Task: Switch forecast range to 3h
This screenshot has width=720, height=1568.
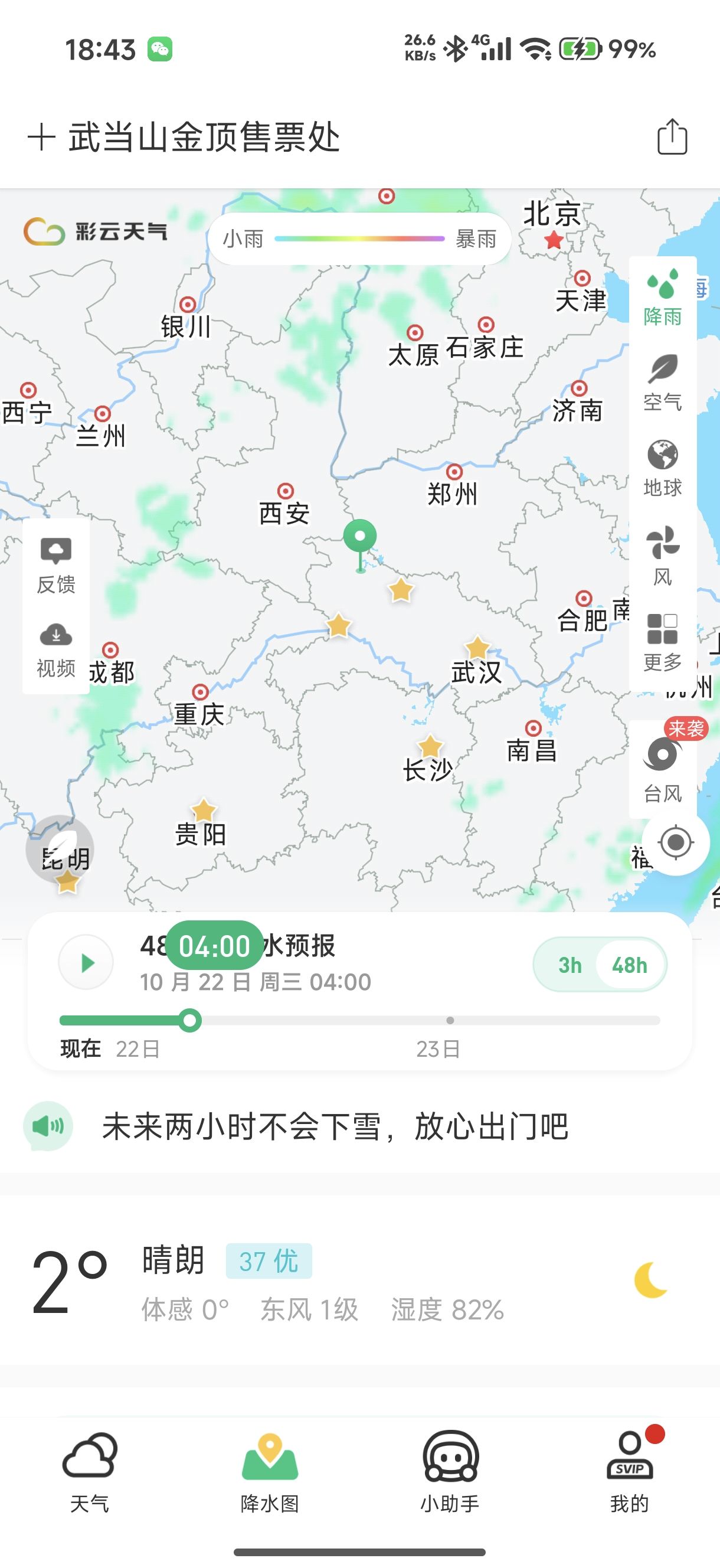Action: tap(570, 965)
